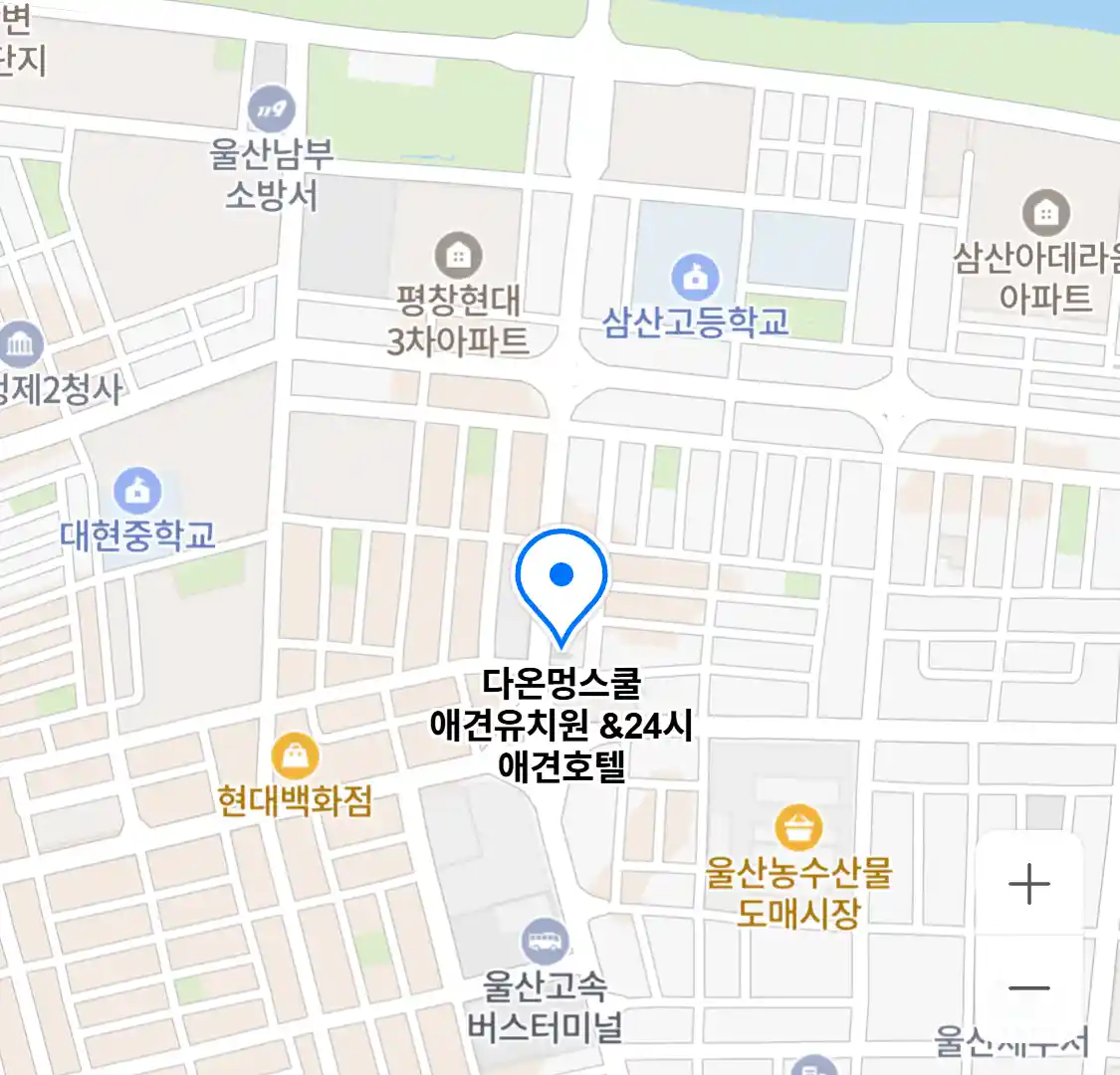Zoom out of the map
This screenshot has width=1120, height=1075.
pos(1028,988)
